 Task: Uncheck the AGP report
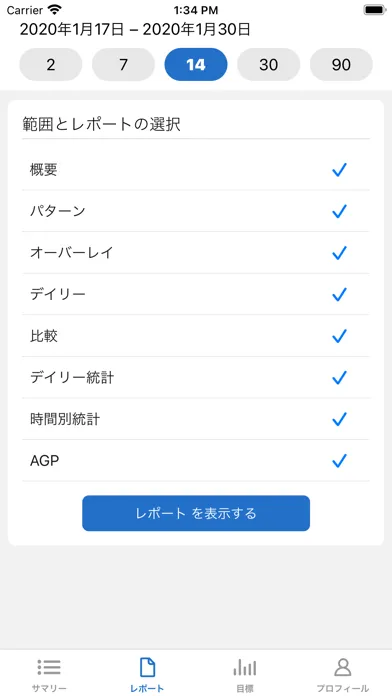(x=196, y=461)
